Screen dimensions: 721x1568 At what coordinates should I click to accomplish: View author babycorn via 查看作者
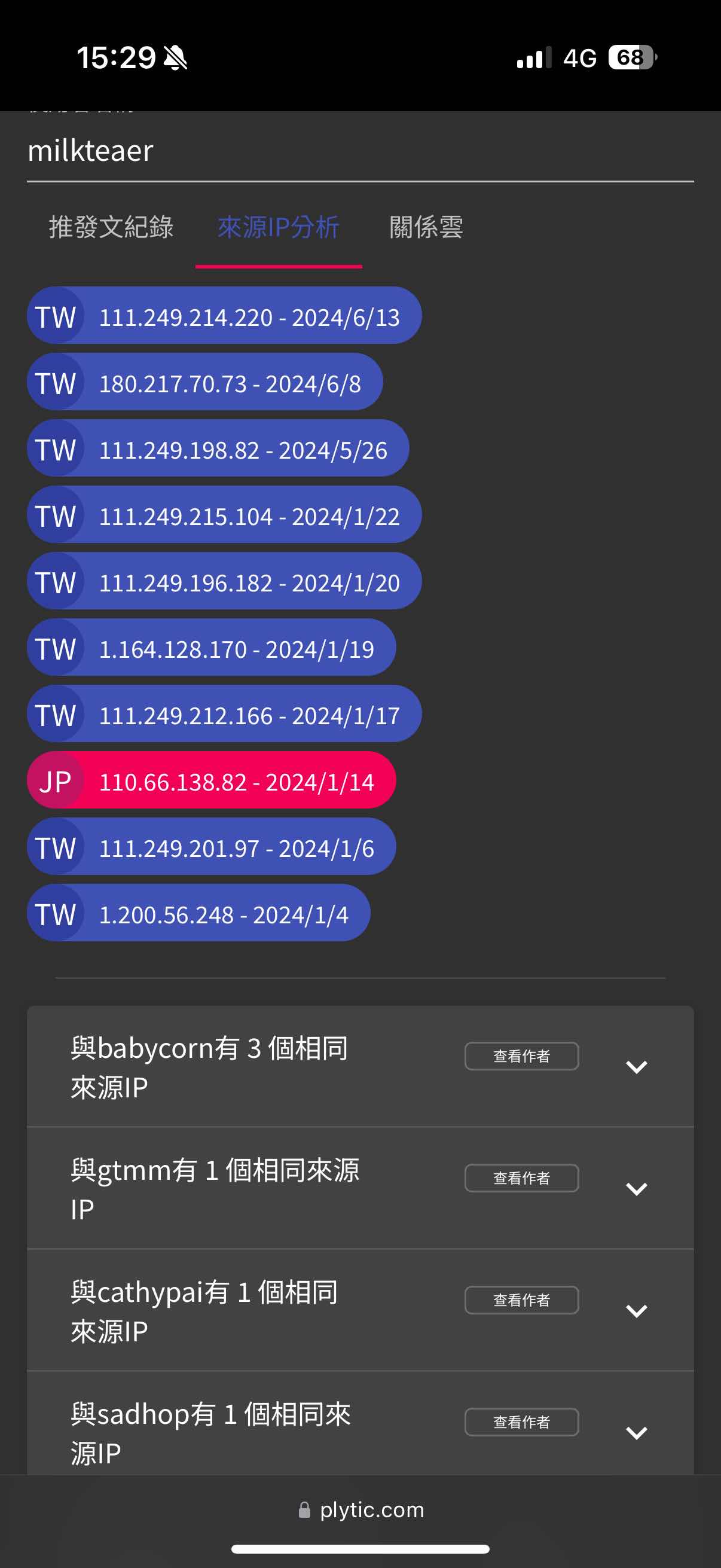pyautogui.click(x=521, y=1056)
